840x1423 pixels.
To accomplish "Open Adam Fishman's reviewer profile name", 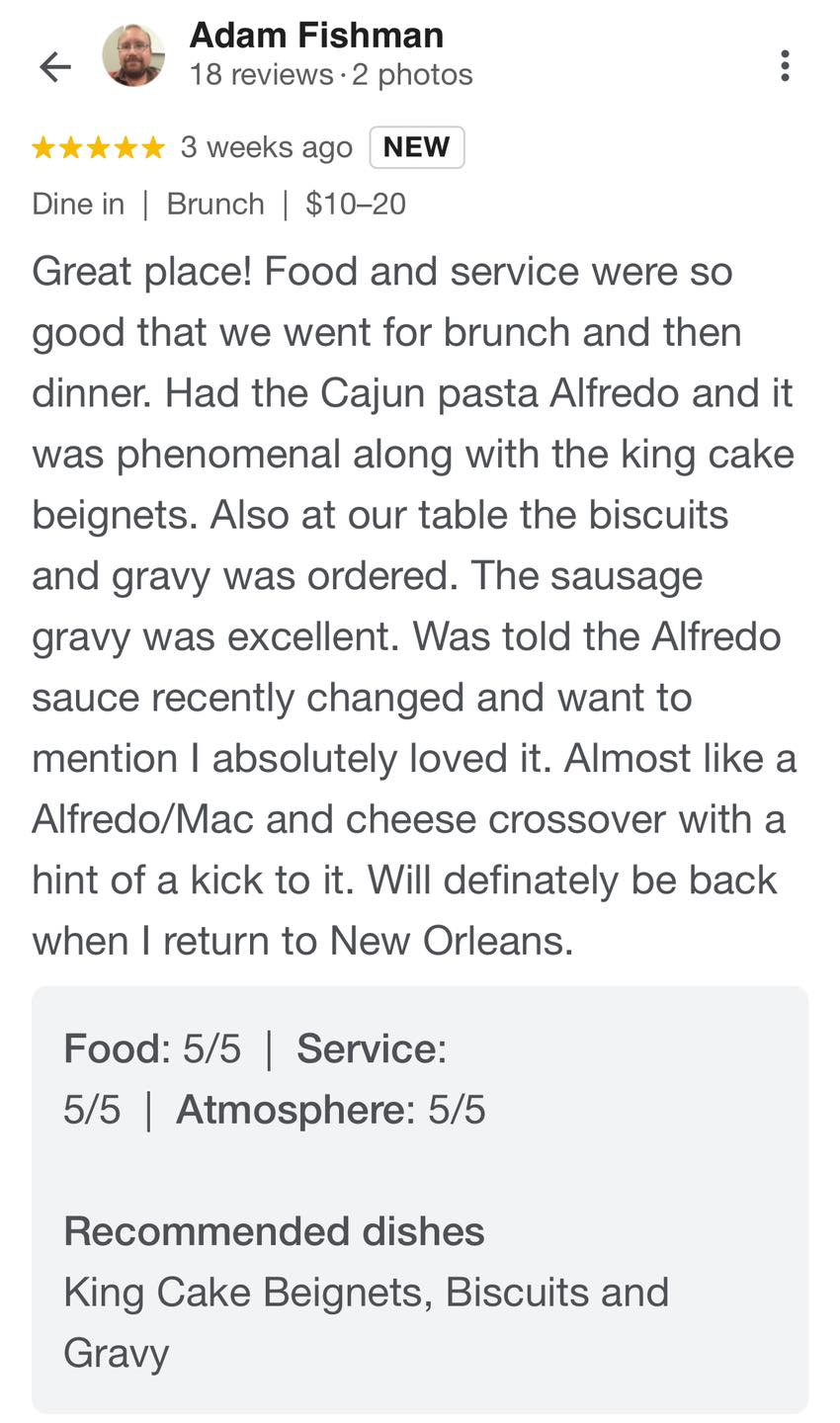I will [x=316, y=36].
